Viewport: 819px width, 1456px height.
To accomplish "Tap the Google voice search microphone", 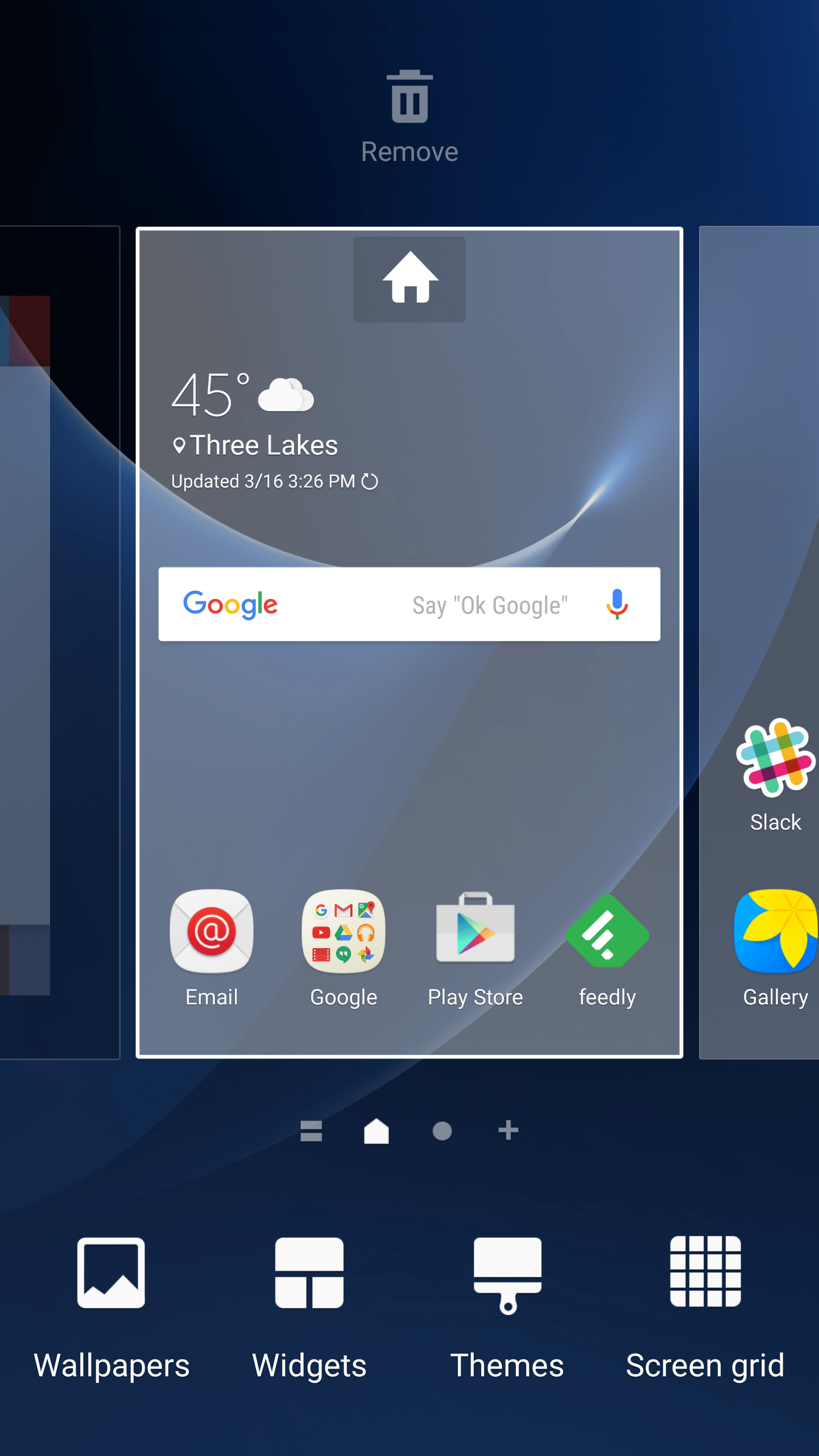I will (x=617, y=604).
